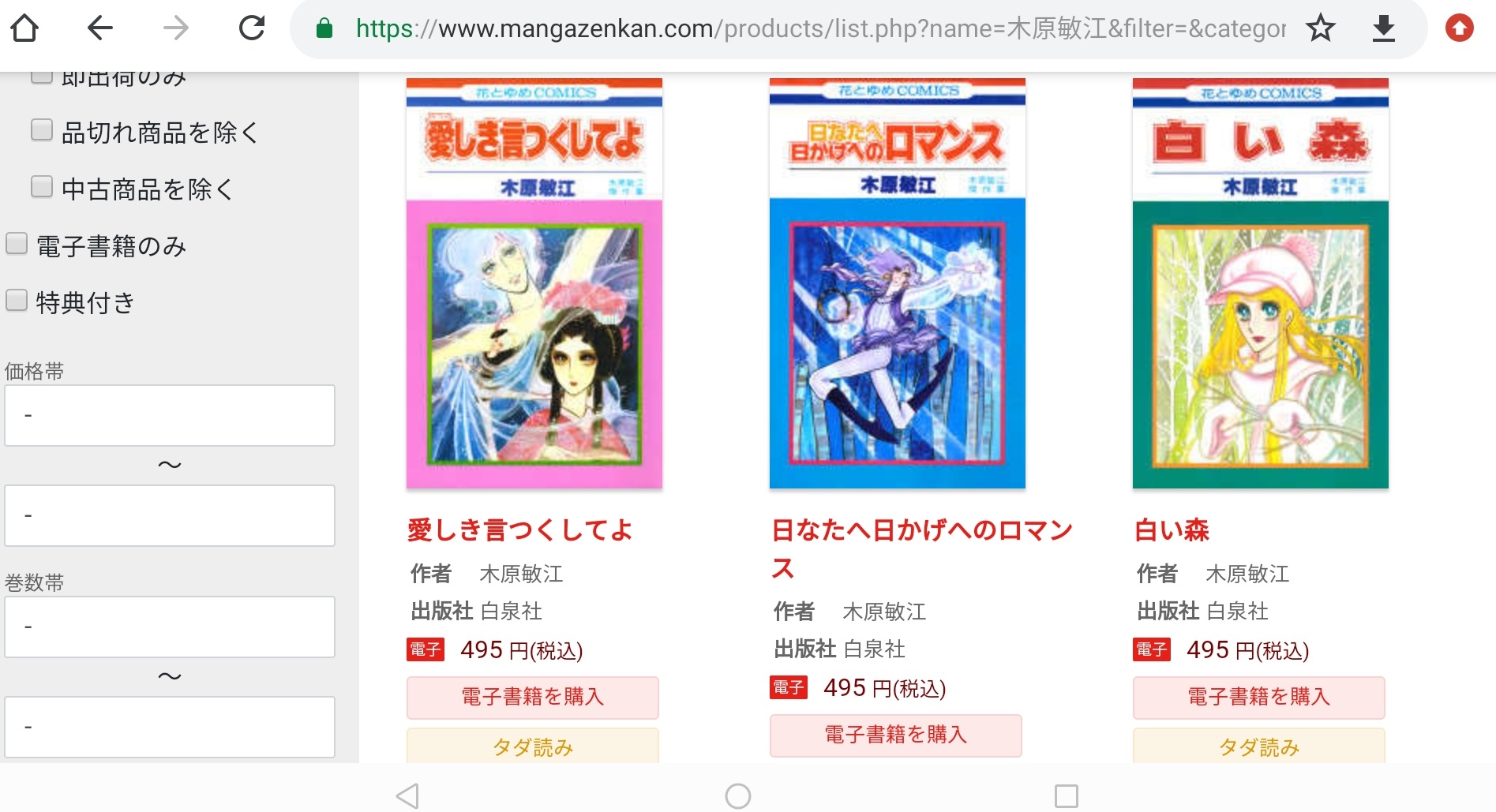Tick the 特典付き checkbox

(x=17, y=301)
